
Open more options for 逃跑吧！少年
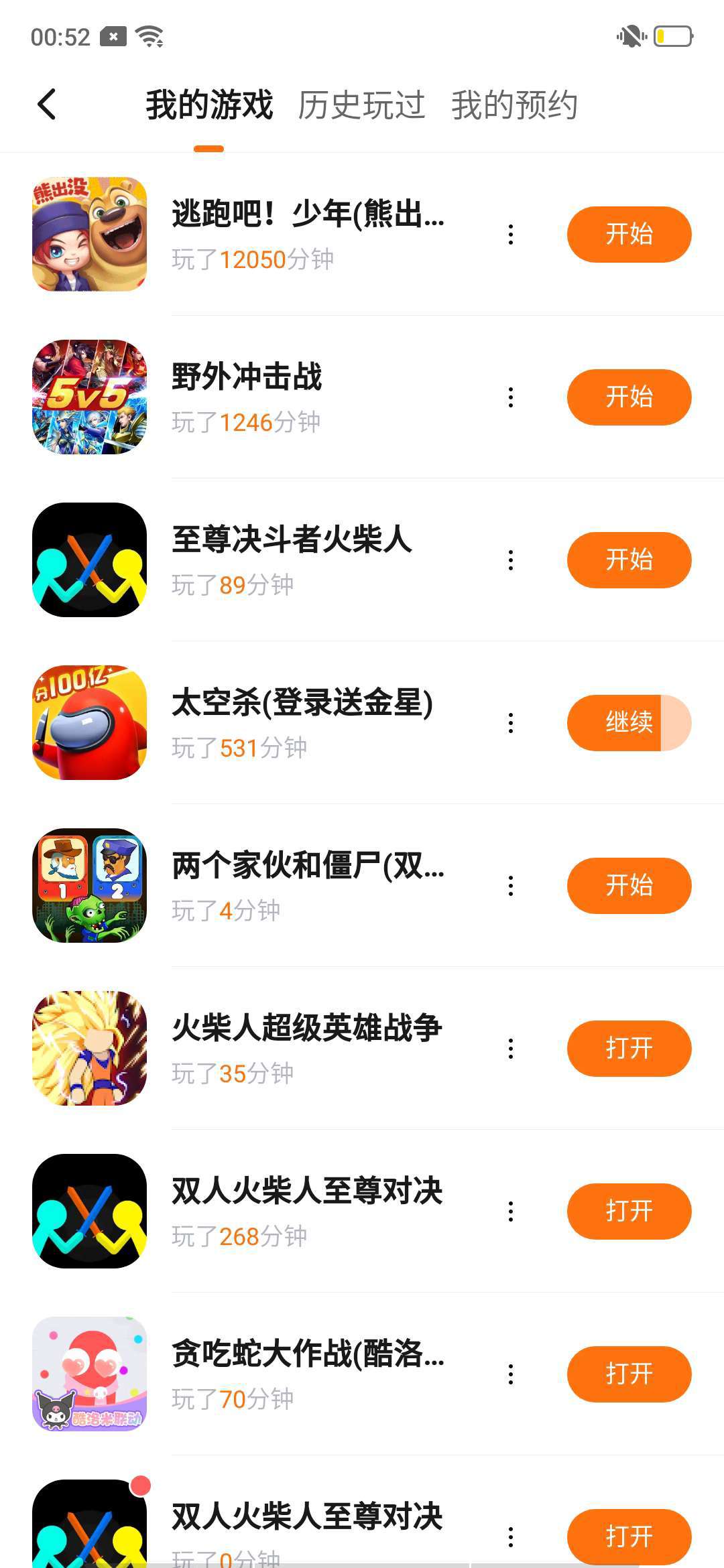(x=511, y=235)
